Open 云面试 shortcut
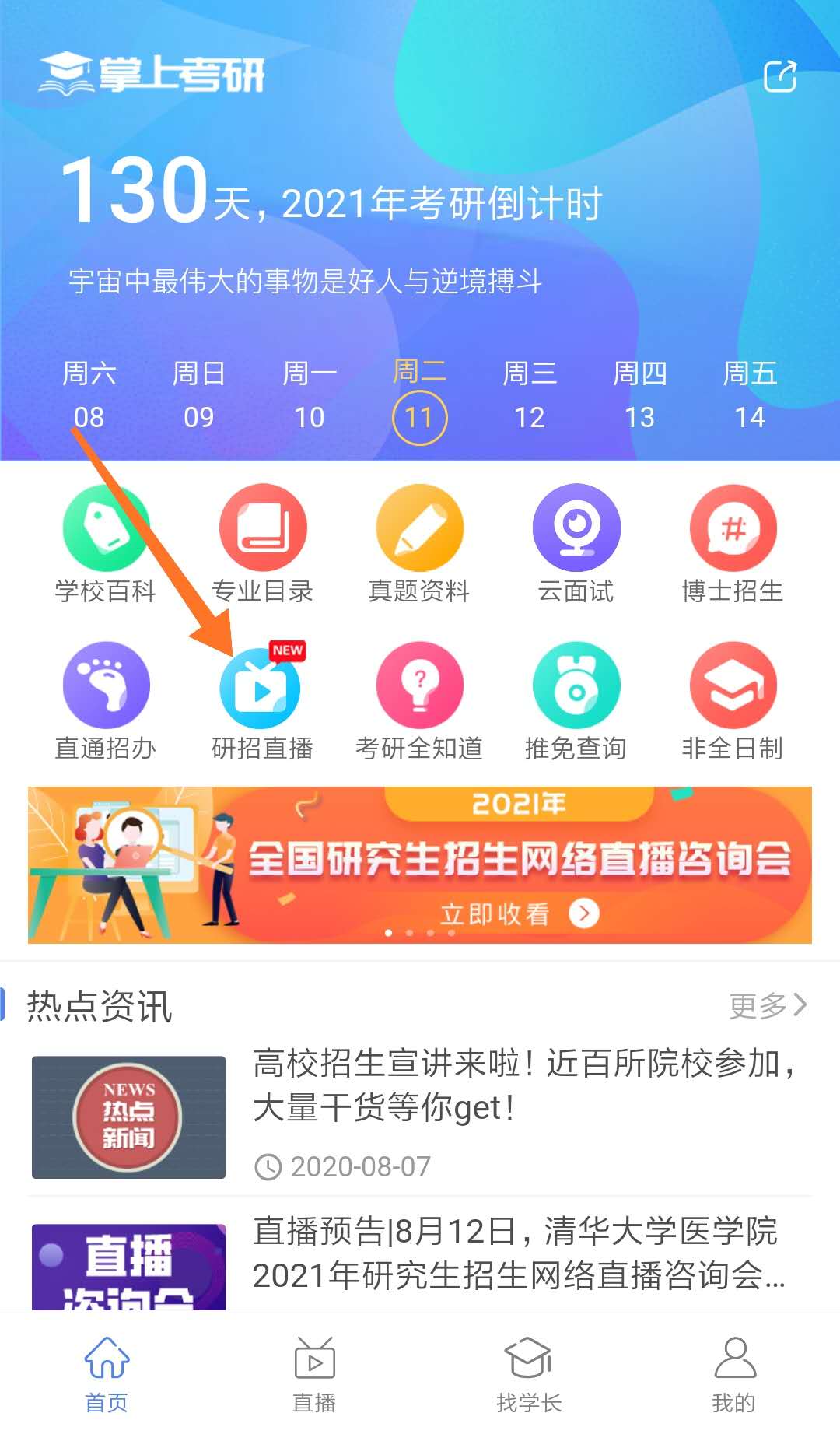840x1441 pixels. [x=576, y=543]
